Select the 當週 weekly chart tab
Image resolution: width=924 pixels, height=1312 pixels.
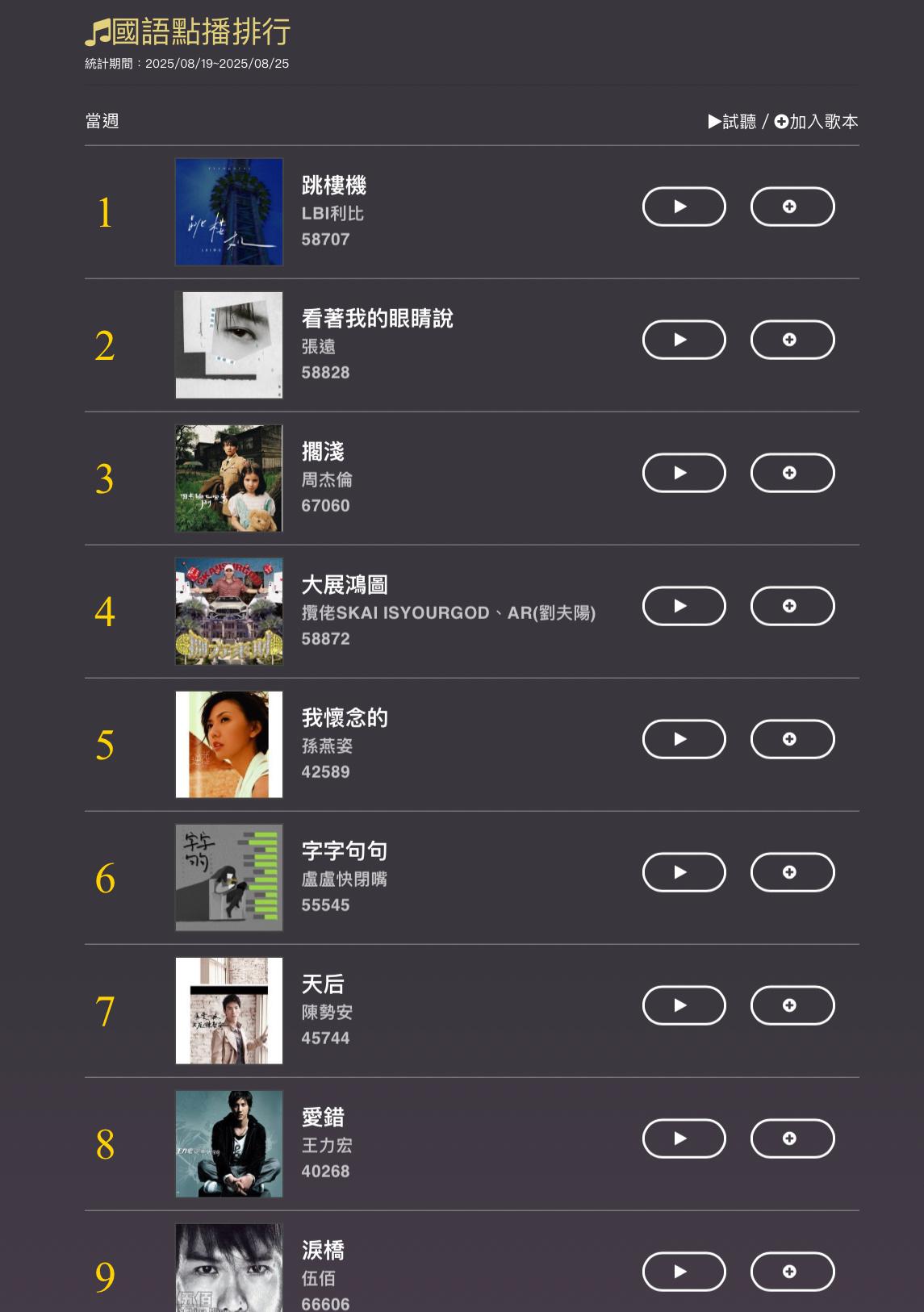[102, 121]
